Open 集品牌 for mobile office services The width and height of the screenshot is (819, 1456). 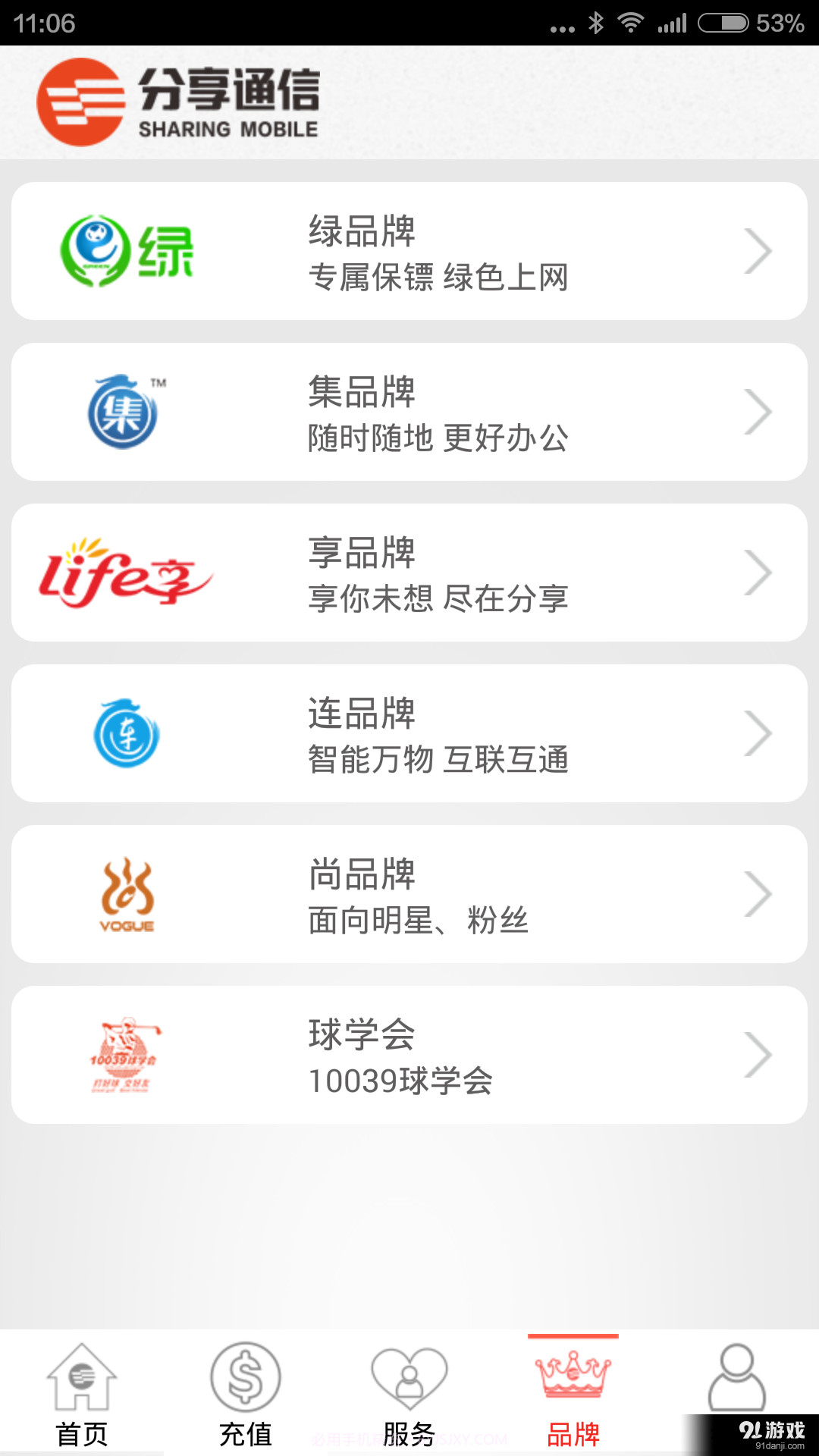click(409, 409)
